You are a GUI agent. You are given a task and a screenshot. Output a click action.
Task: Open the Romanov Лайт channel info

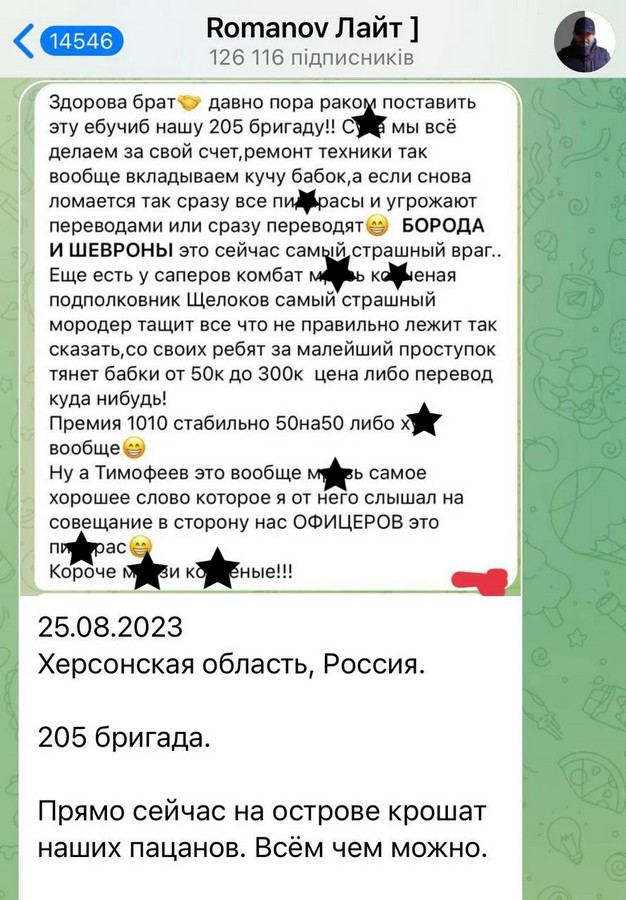(312, 41)
